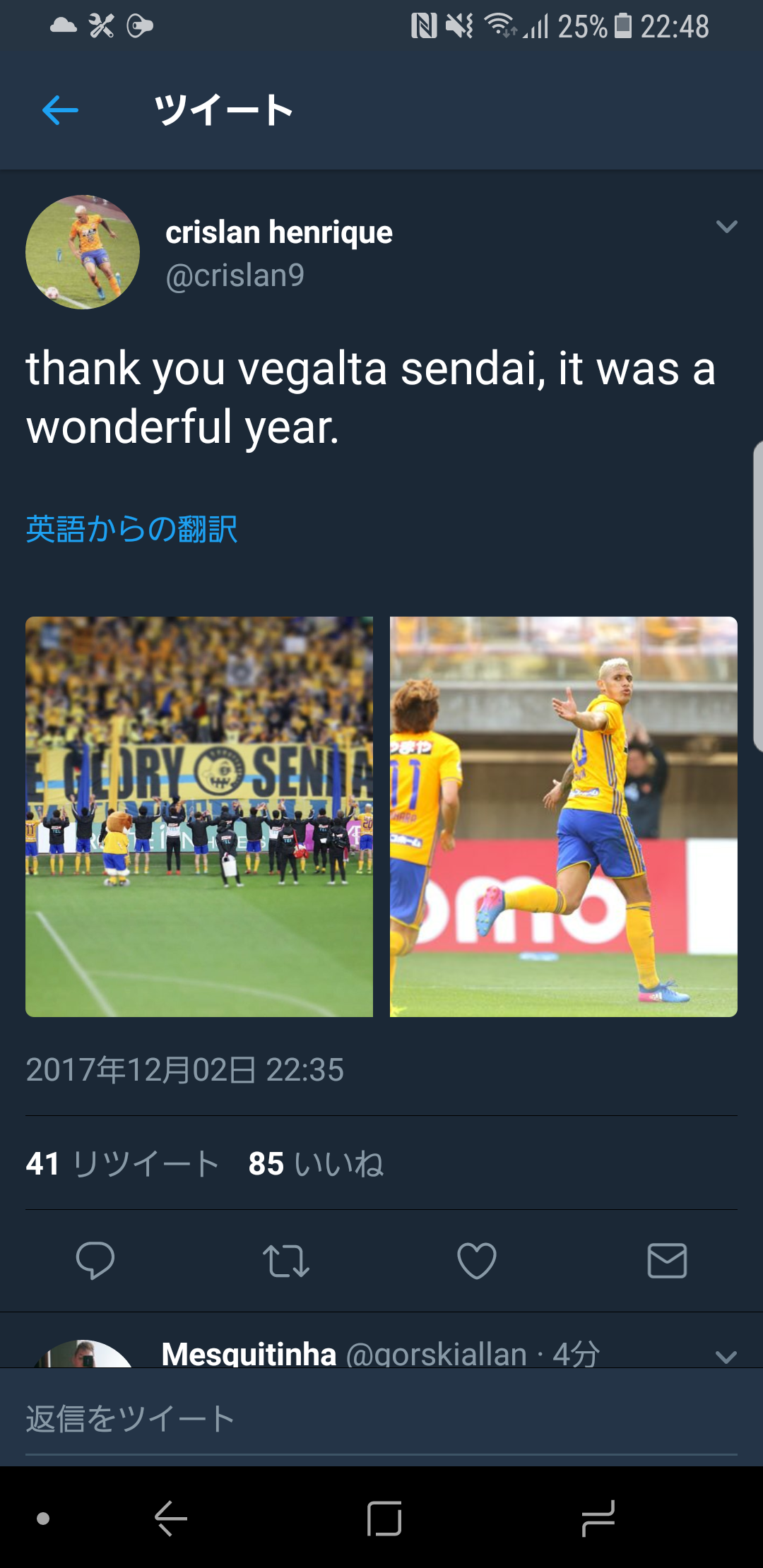The image size is (763, 1568).
Task: Tap the system back button
Action: 171,1519
